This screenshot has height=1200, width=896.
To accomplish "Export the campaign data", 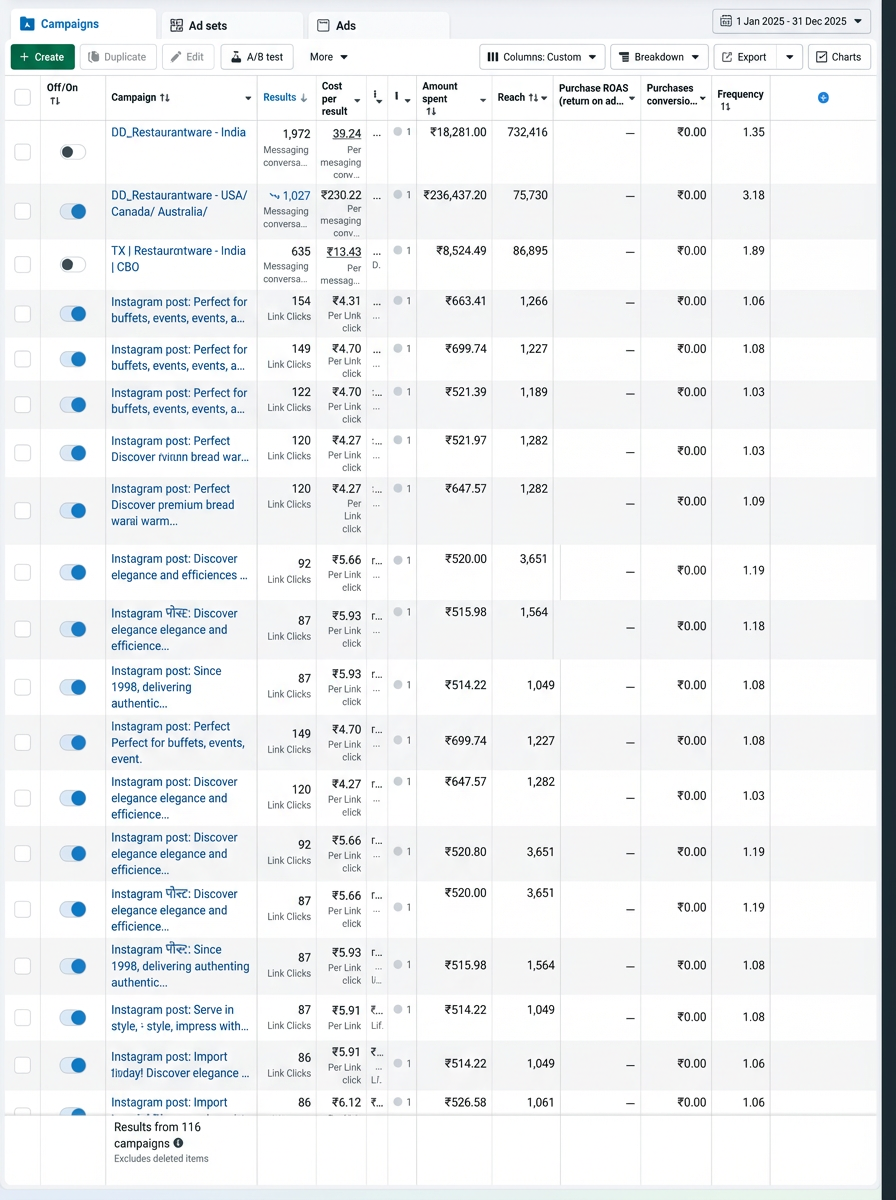I will 744,57.
